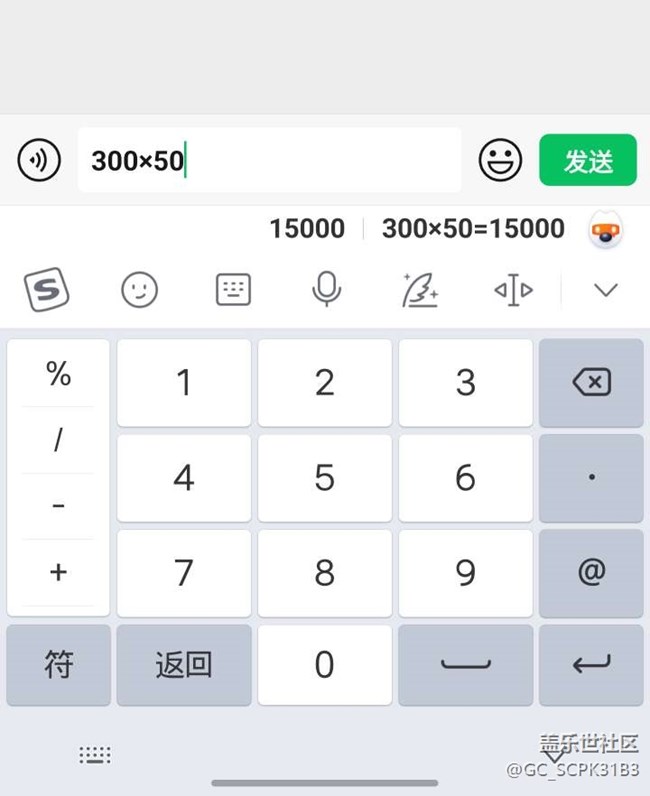Open the keyboard layout switcher
650x796 pixels.
(233, 290)
